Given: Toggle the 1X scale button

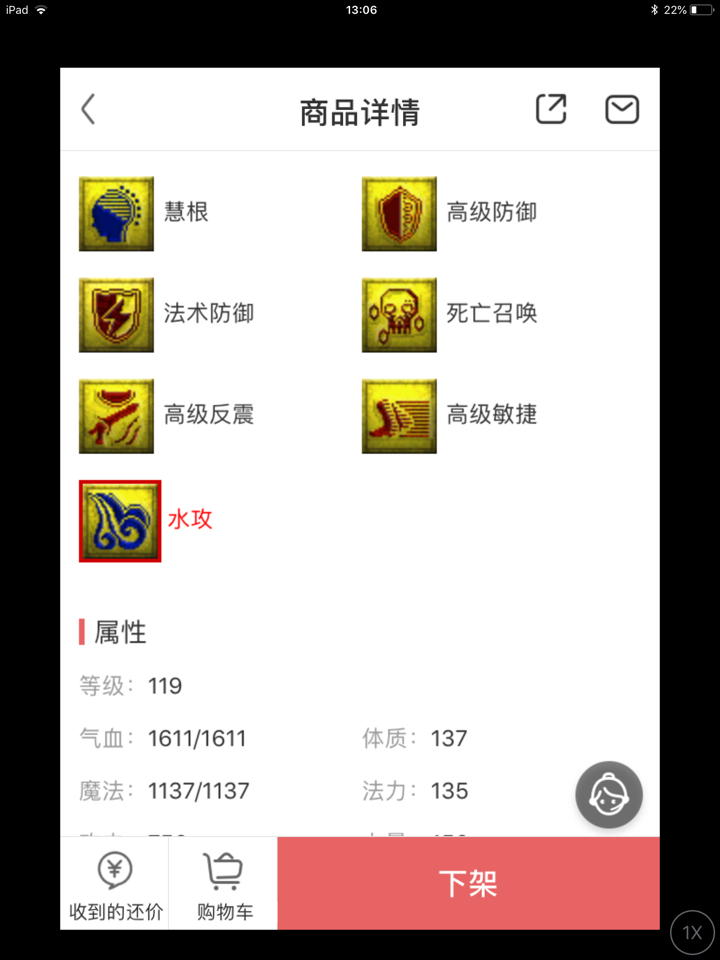Looking at the screenshot, I should tap(692, 932).
